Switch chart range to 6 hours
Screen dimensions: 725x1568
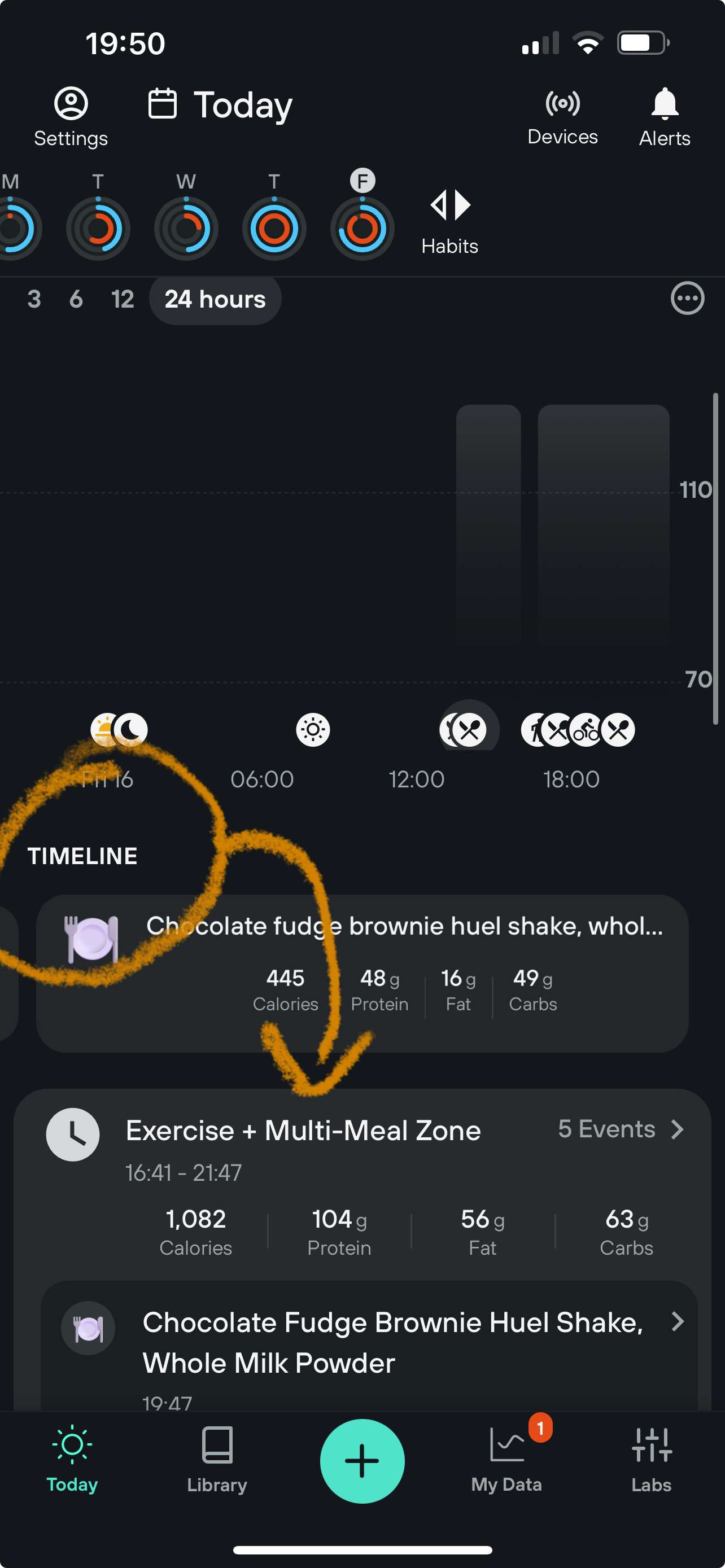pyautogui.click(x=76, y=300)
